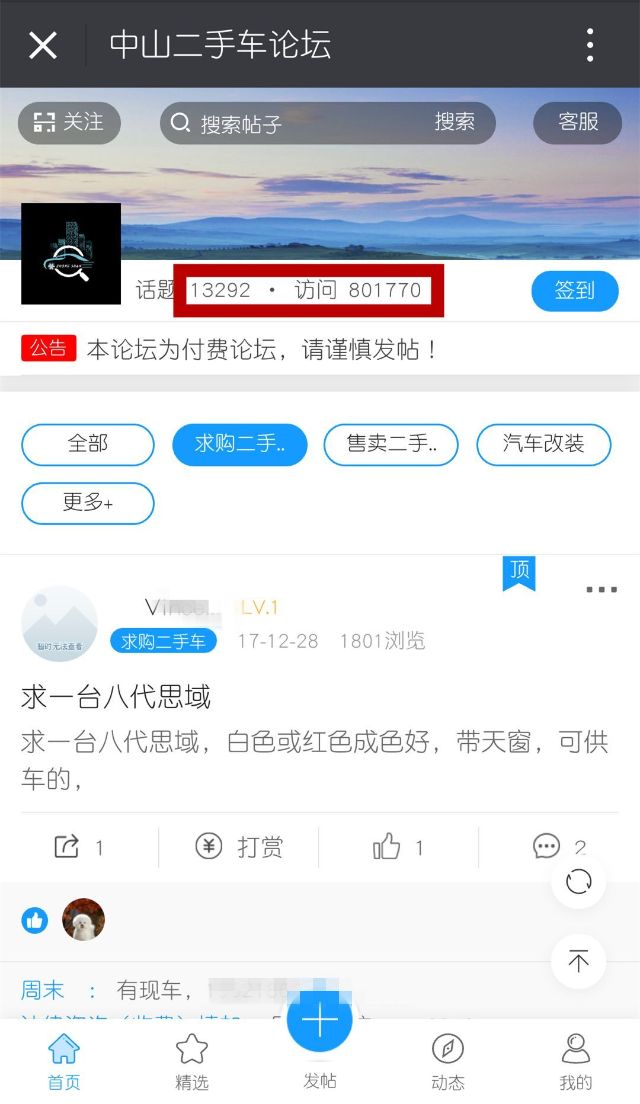
Task: Close the forum page with the X icon
Action: (x=43, y=45)
